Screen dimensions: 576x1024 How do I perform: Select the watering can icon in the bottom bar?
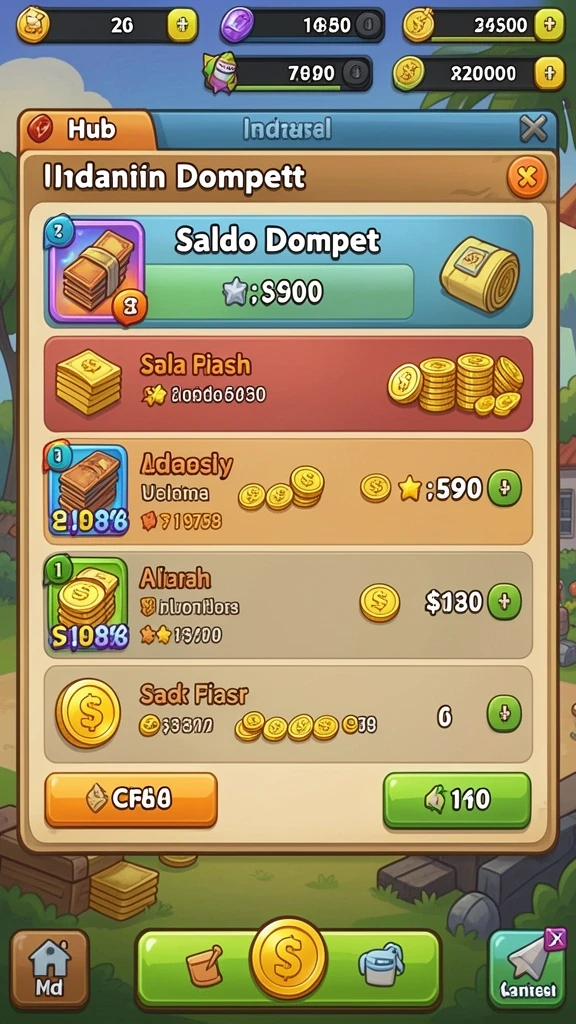point(381,964)
